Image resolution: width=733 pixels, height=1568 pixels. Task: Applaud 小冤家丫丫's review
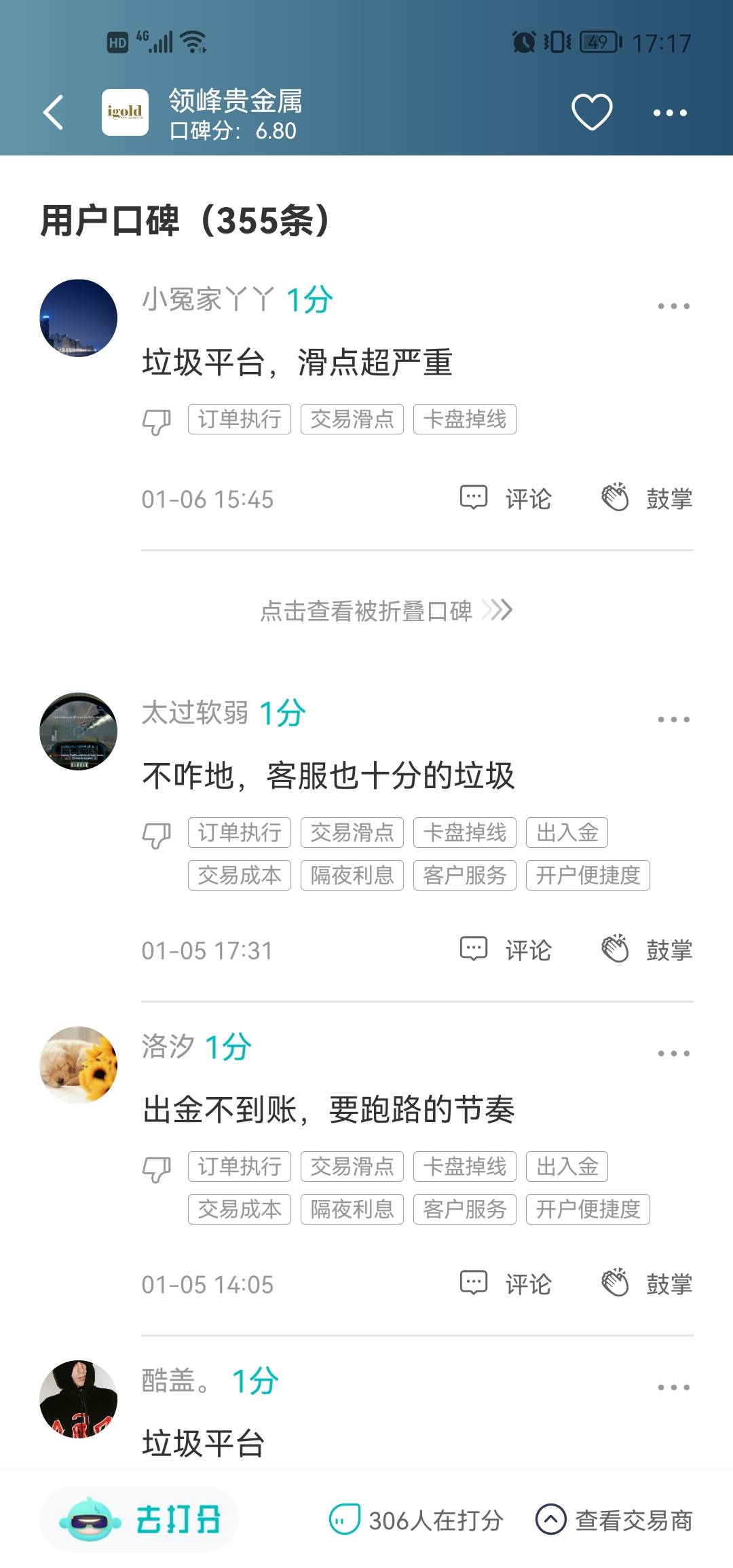tap(647, 499)
